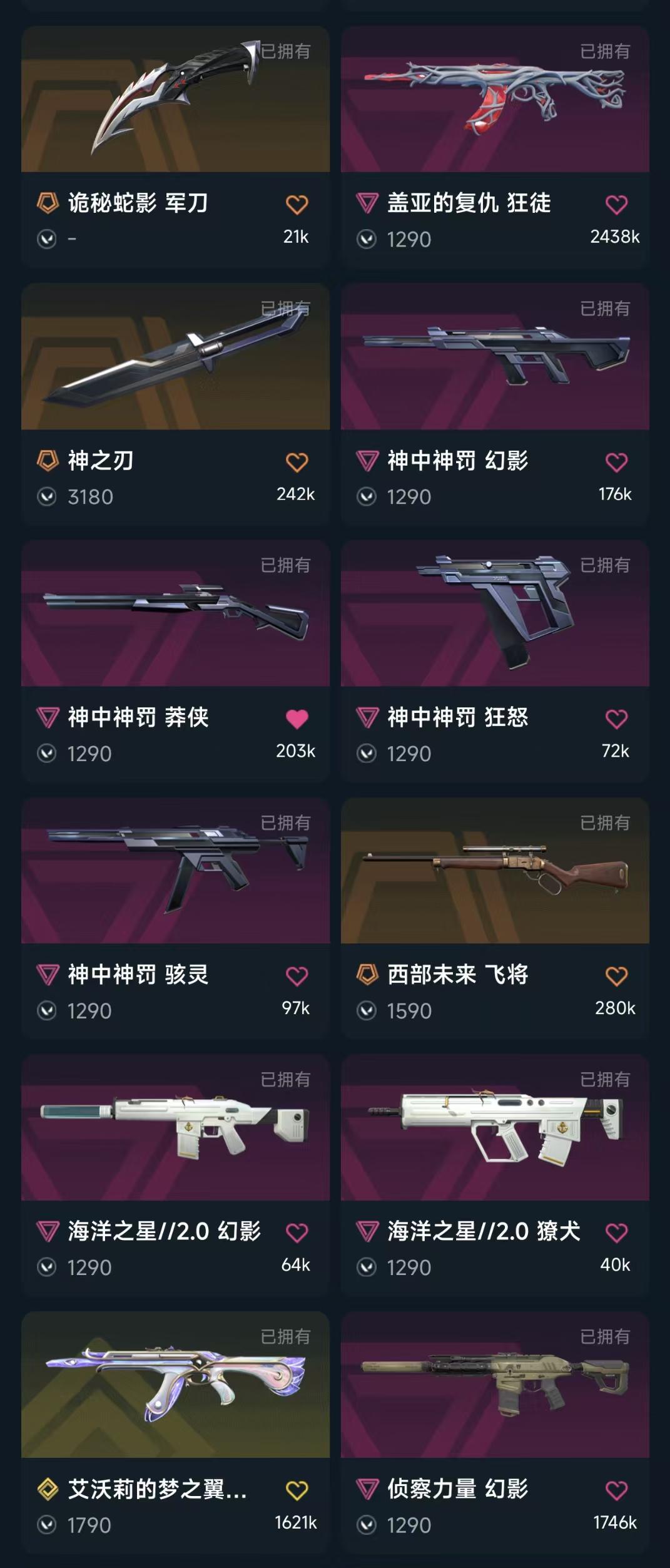Screen dimensions: 670x1568
Task: Open the 盖亚的复仇 狂徒 skin card
Action: tap(495, 100)
